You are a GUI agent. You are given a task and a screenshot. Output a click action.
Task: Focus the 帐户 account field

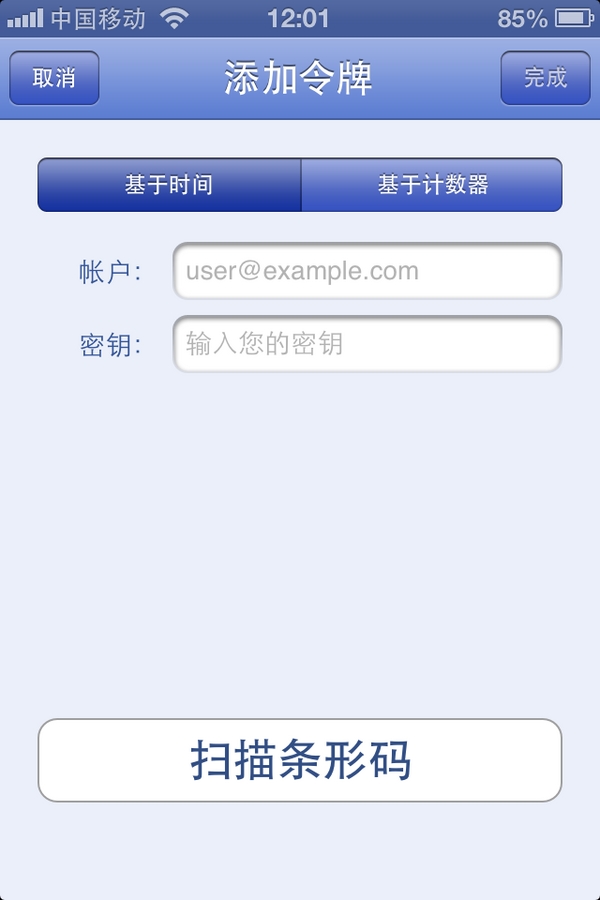point(367,271)
